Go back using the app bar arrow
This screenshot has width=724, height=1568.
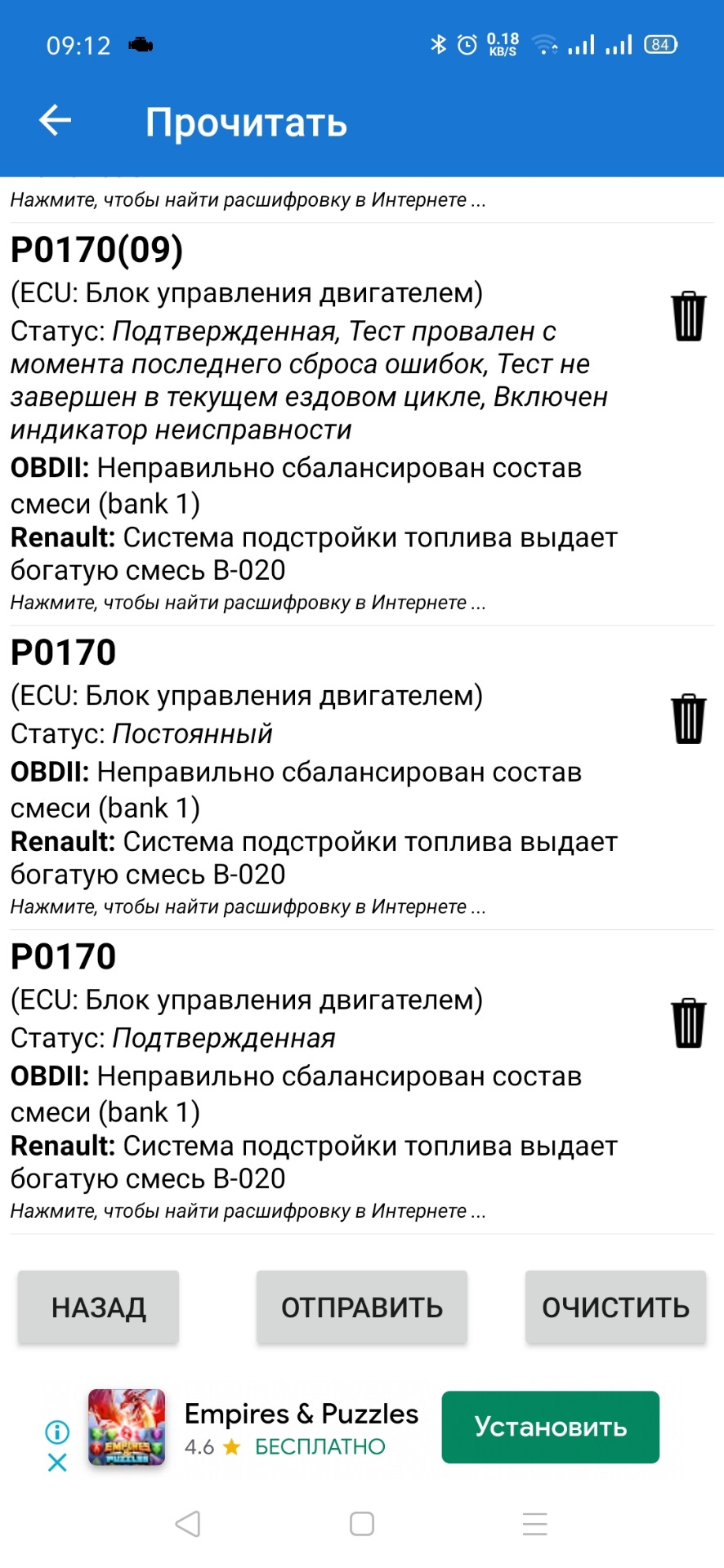56,121
